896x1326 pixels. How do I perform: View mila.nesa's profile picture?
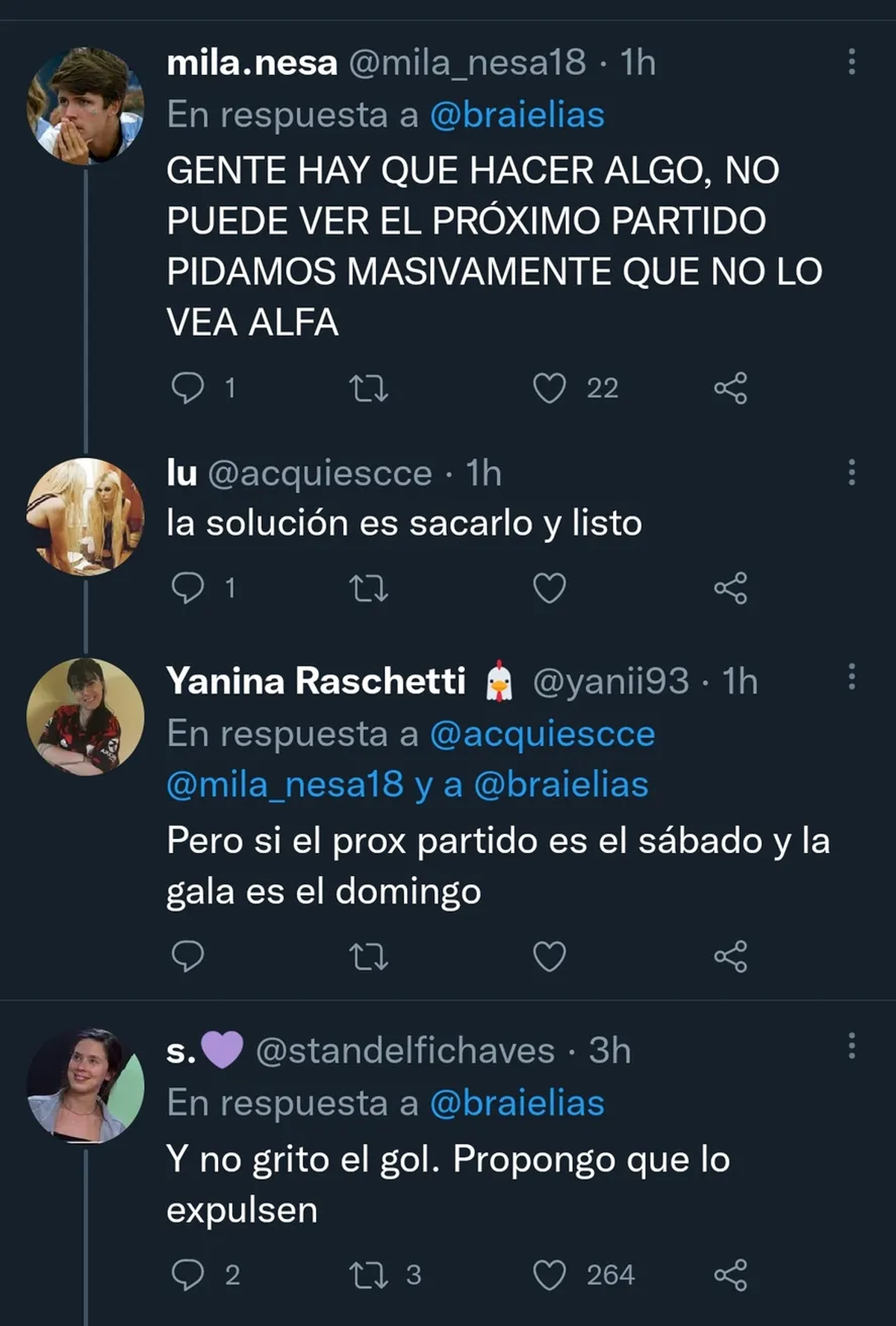click(x=85, y=106)
